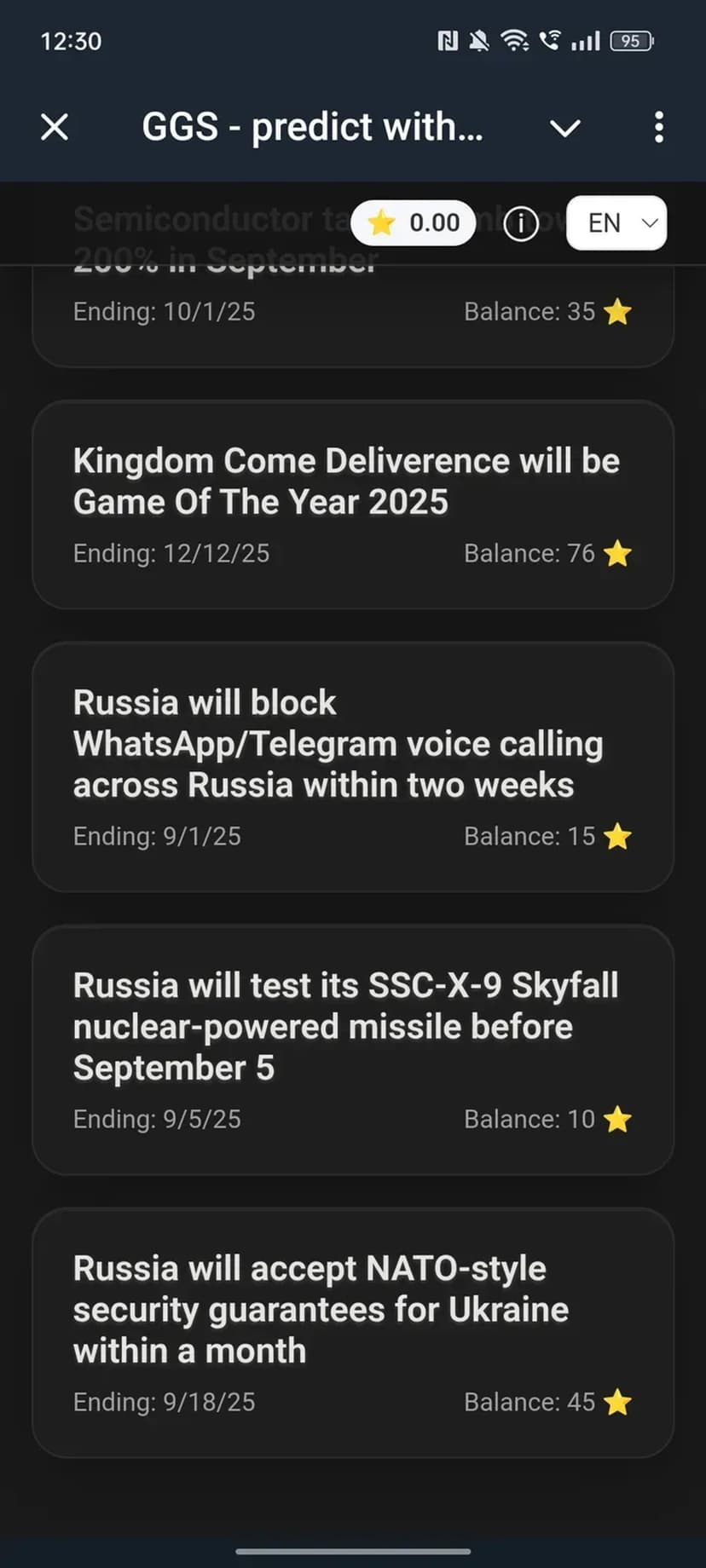Select the NATO-style security guarantees prediction

353,1333
